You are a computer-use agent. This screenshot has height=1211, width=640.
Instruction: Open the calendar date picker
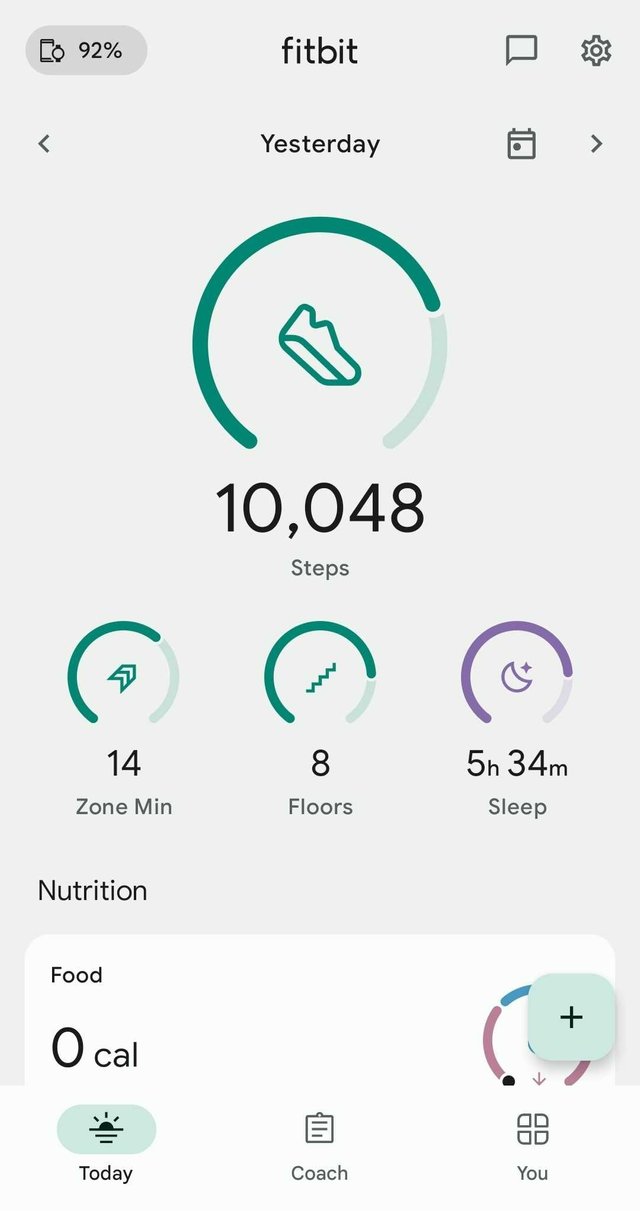point(521,144)
